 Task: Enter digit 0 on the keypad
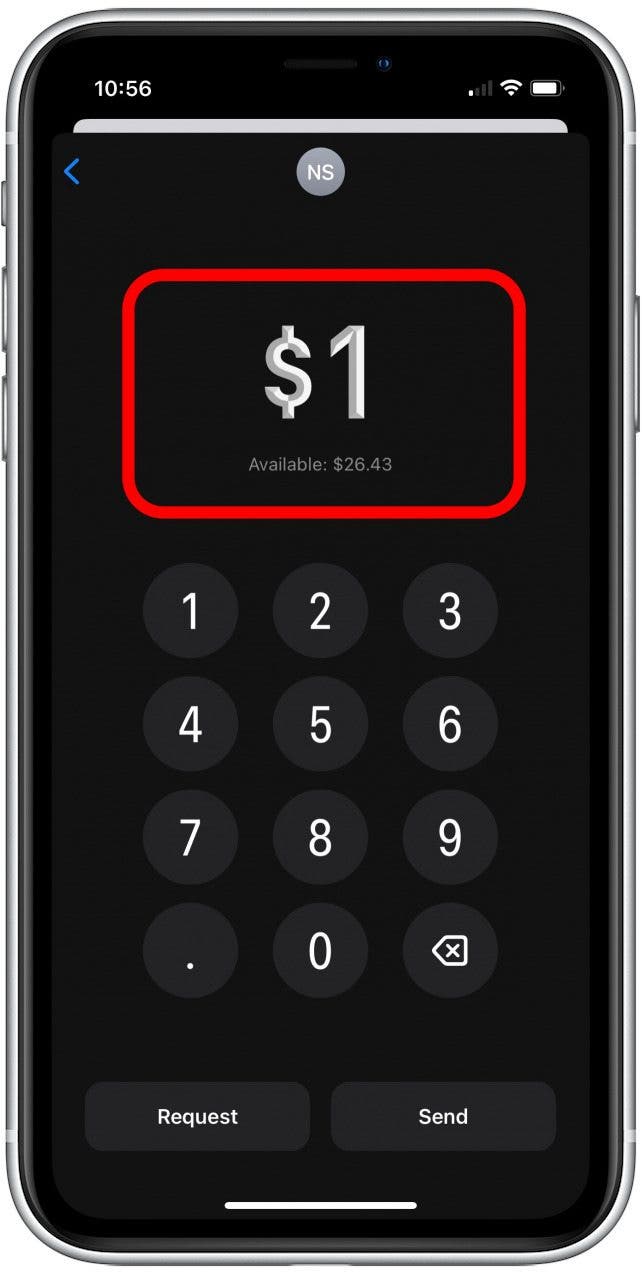coord(320,951)
